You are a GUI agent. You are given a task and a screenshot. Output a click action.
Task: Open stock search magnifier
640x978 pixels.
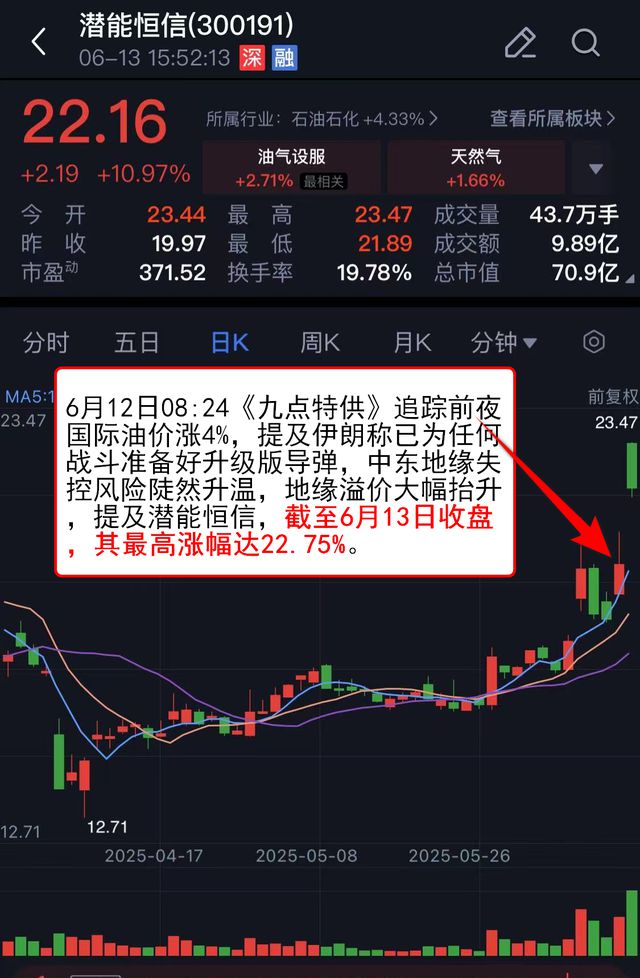tap(585, 42)
